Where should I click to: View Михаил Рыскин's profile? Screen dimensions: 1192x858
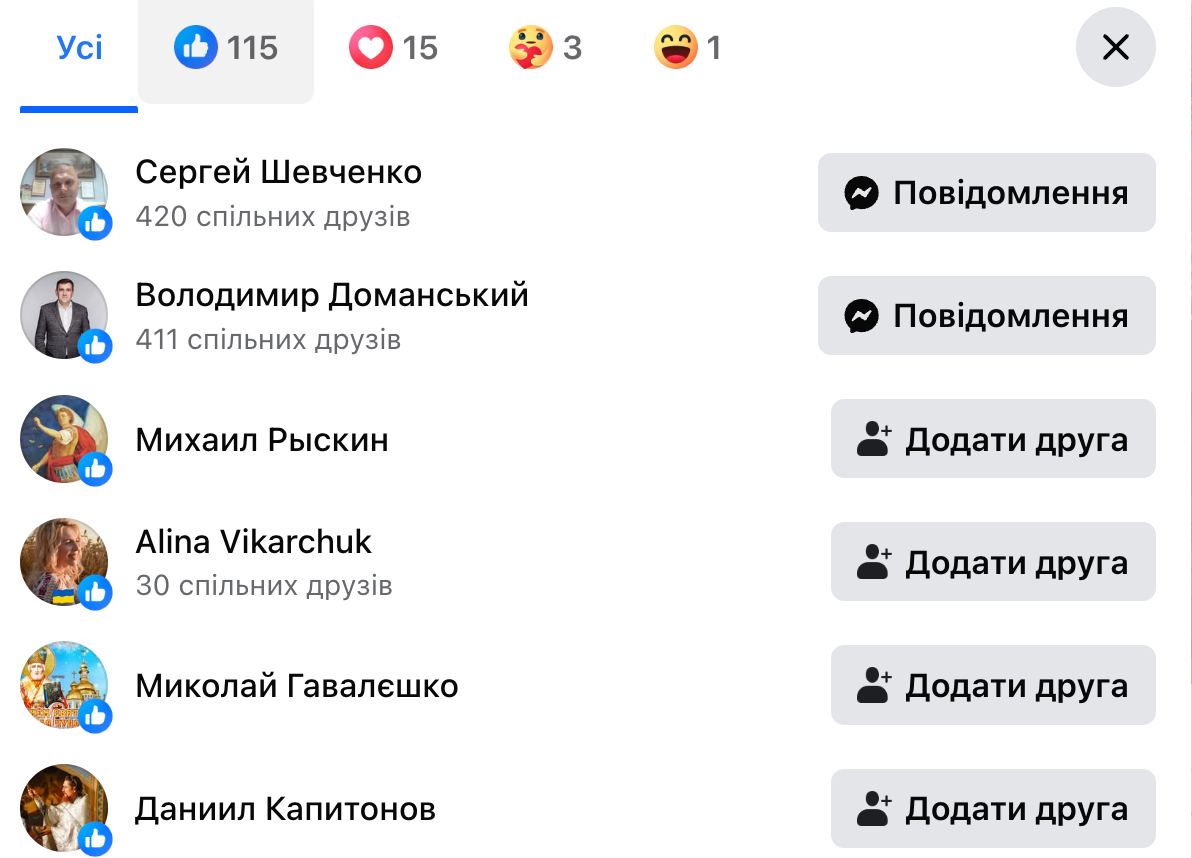(x=262, y=440)
